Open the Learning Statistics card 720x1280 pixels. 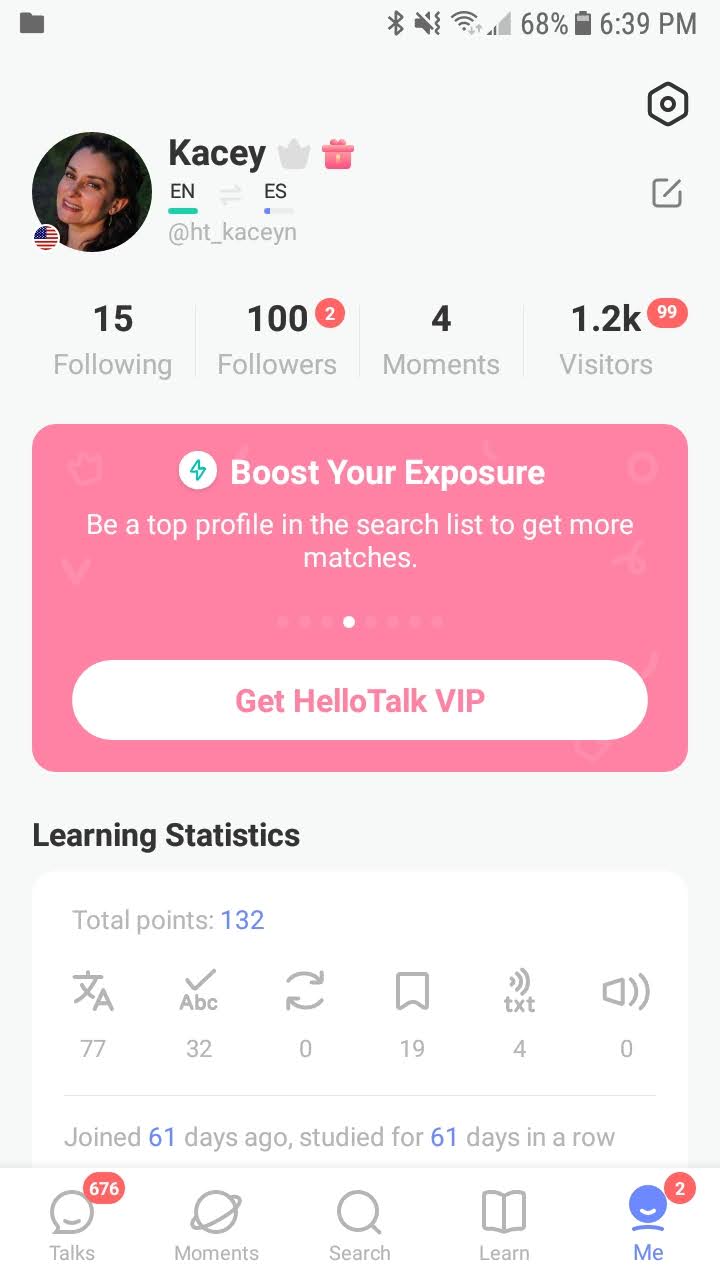click(x=360, y=1020)
